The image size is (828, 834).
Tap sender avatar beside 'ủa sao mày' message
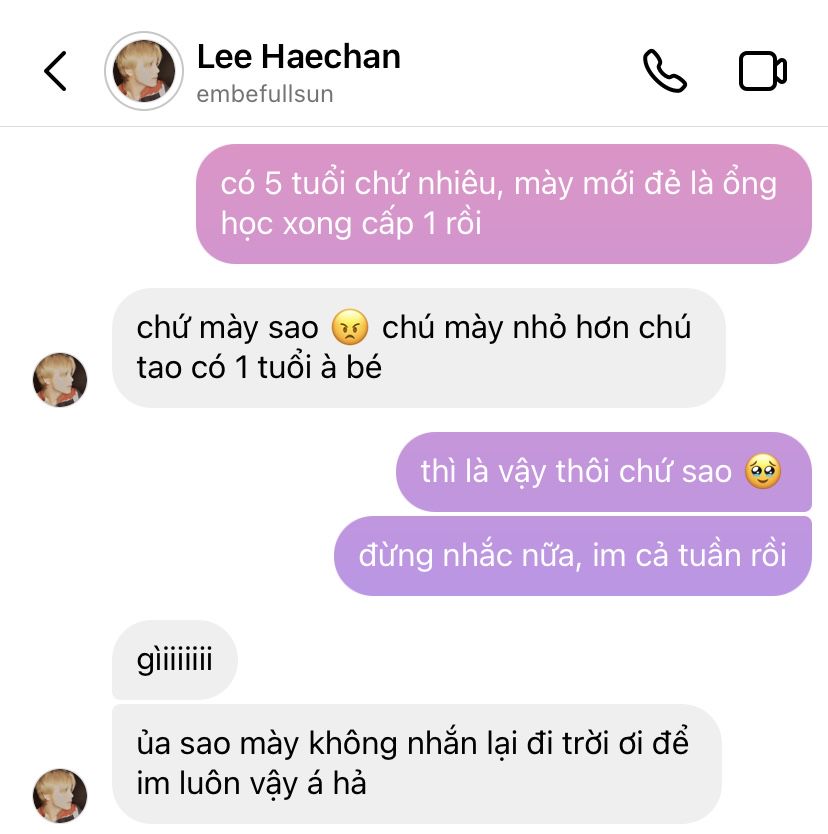coord(61,796)
